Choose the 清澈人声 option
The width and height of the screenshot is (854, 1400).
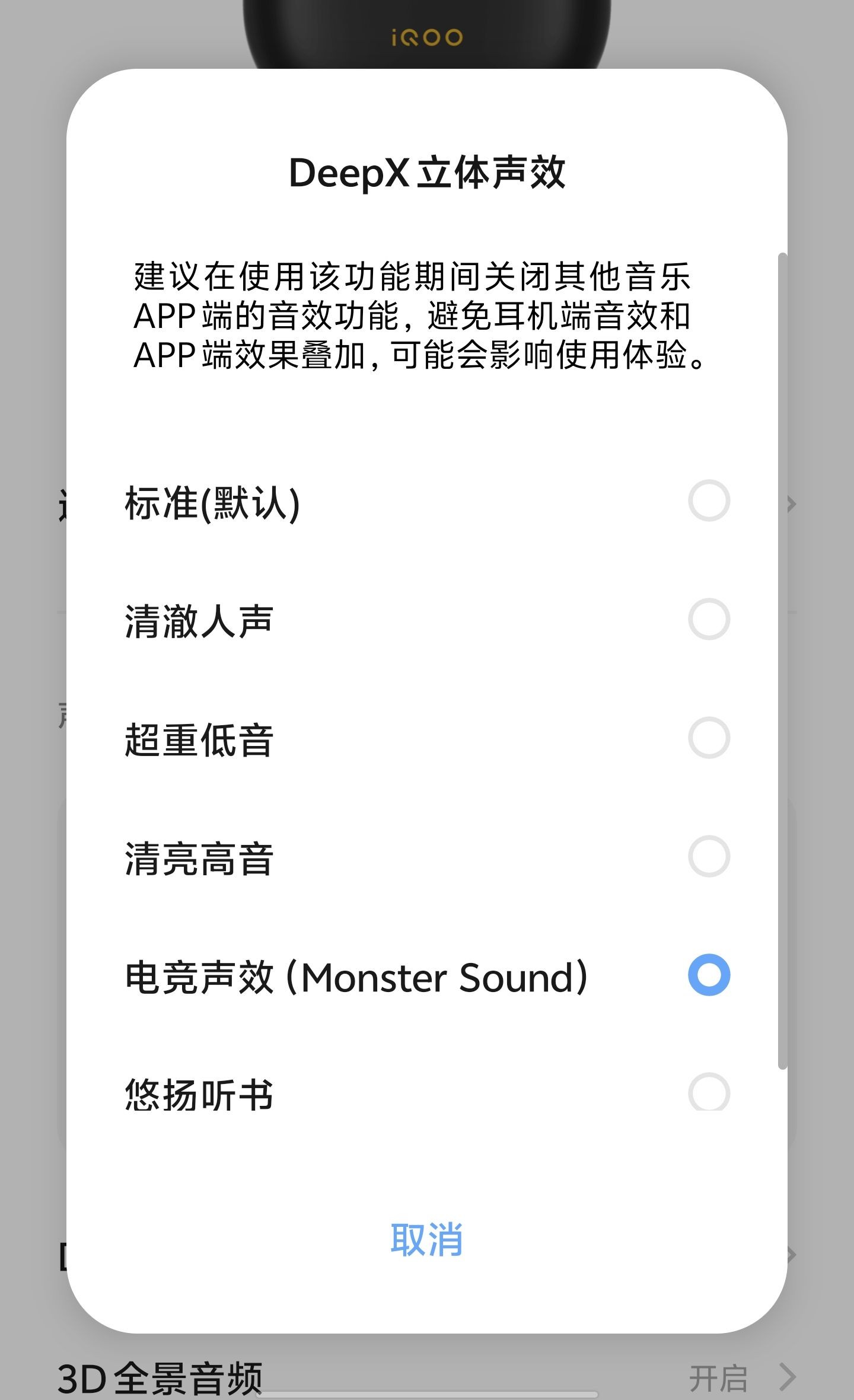coord(427,620)
